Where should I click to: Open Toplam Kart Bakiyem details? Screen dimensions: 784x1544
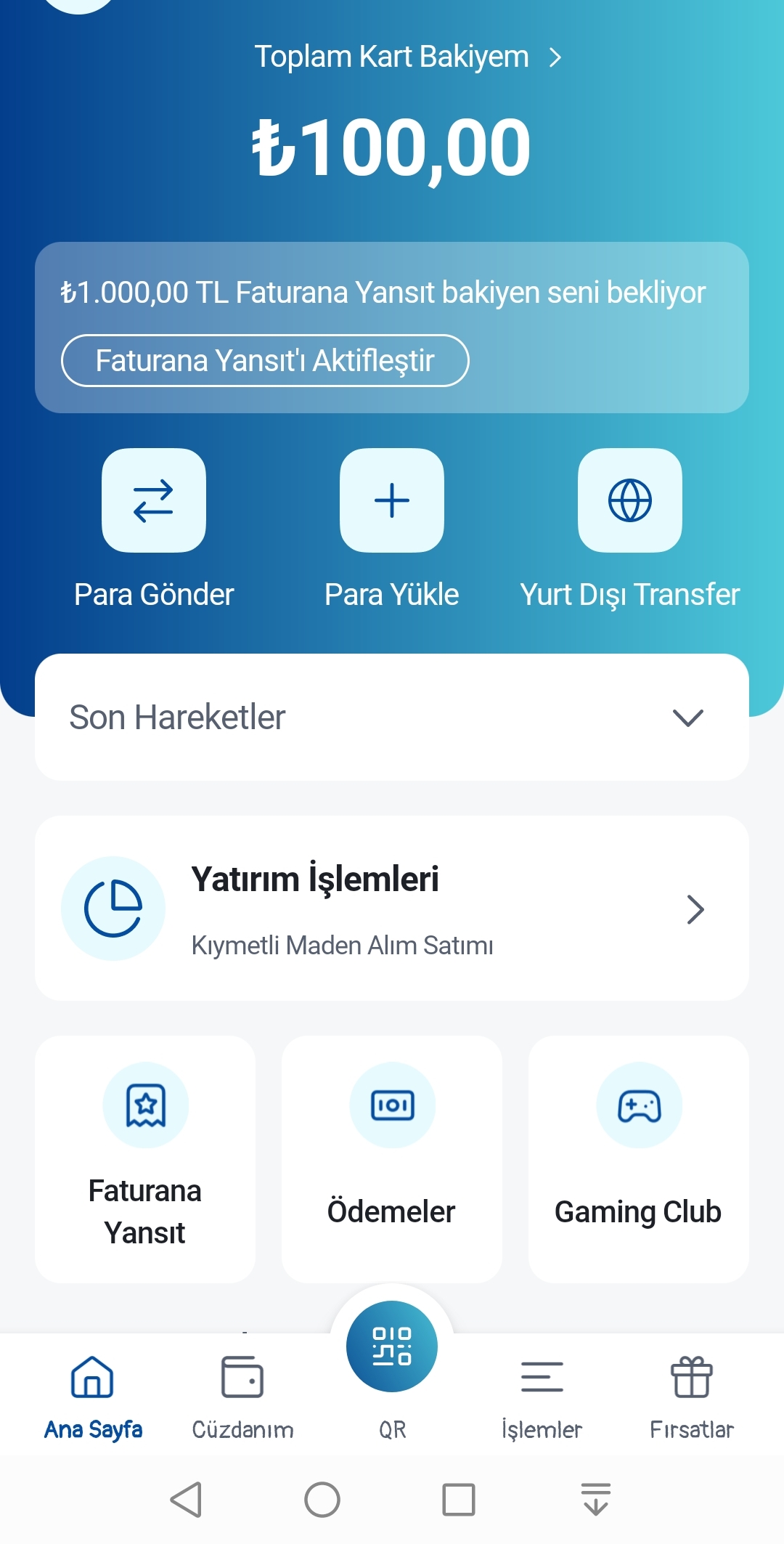[x=408, y=57]
